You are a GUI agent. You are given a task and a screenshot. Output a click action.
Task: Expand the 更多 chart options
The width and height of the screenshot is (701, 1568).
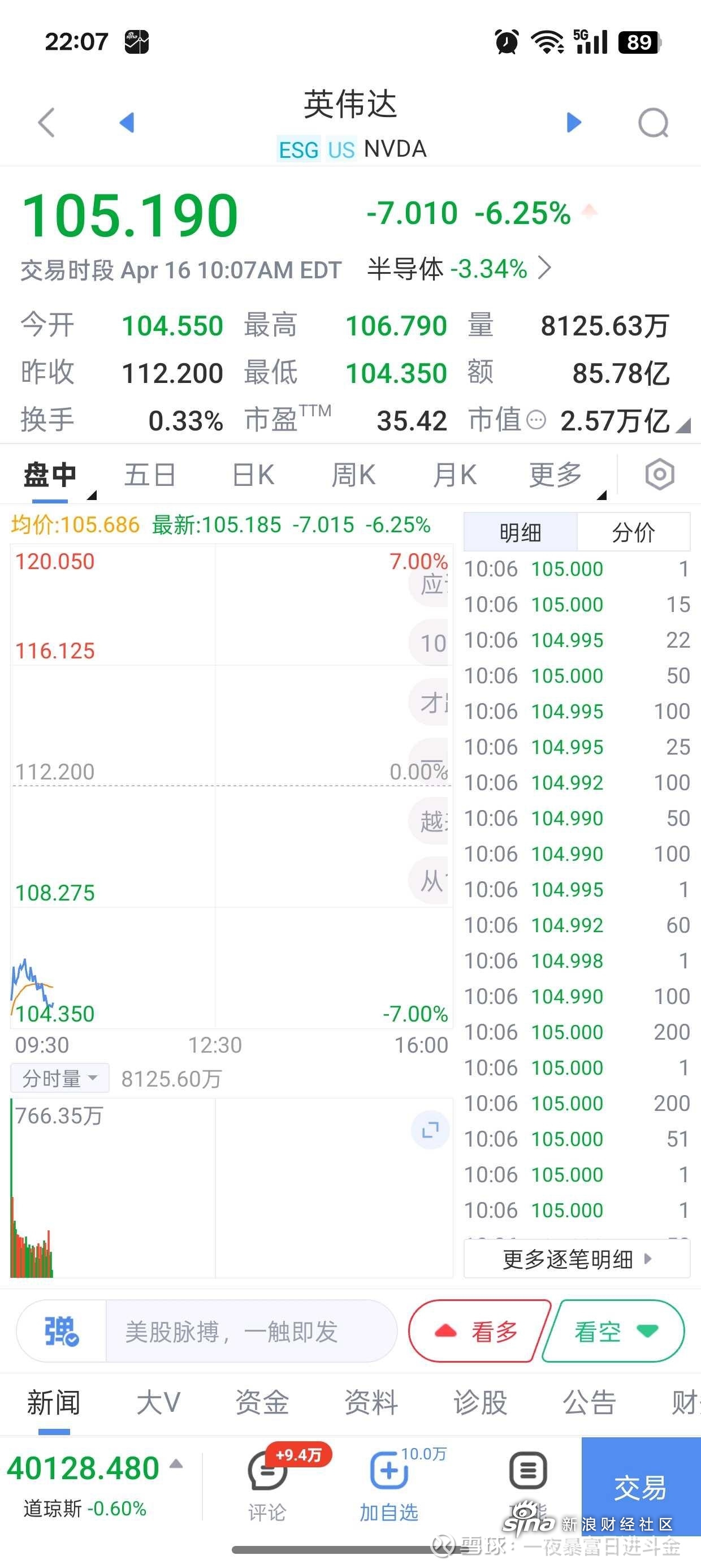[556, 475]
